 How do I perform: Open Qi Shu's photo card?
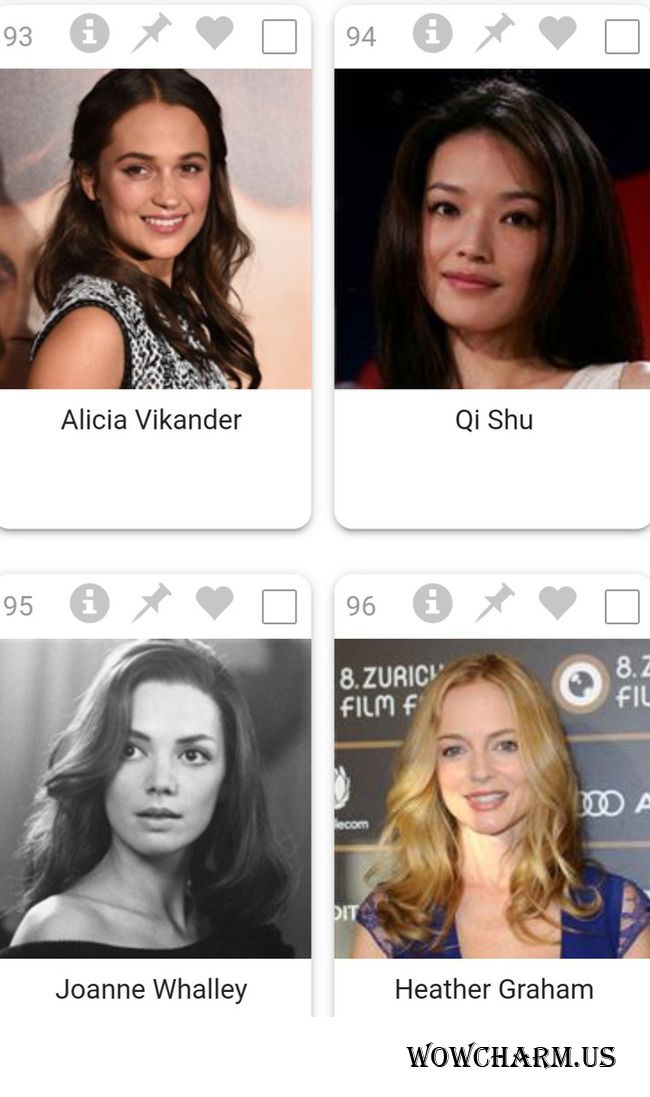492,228
